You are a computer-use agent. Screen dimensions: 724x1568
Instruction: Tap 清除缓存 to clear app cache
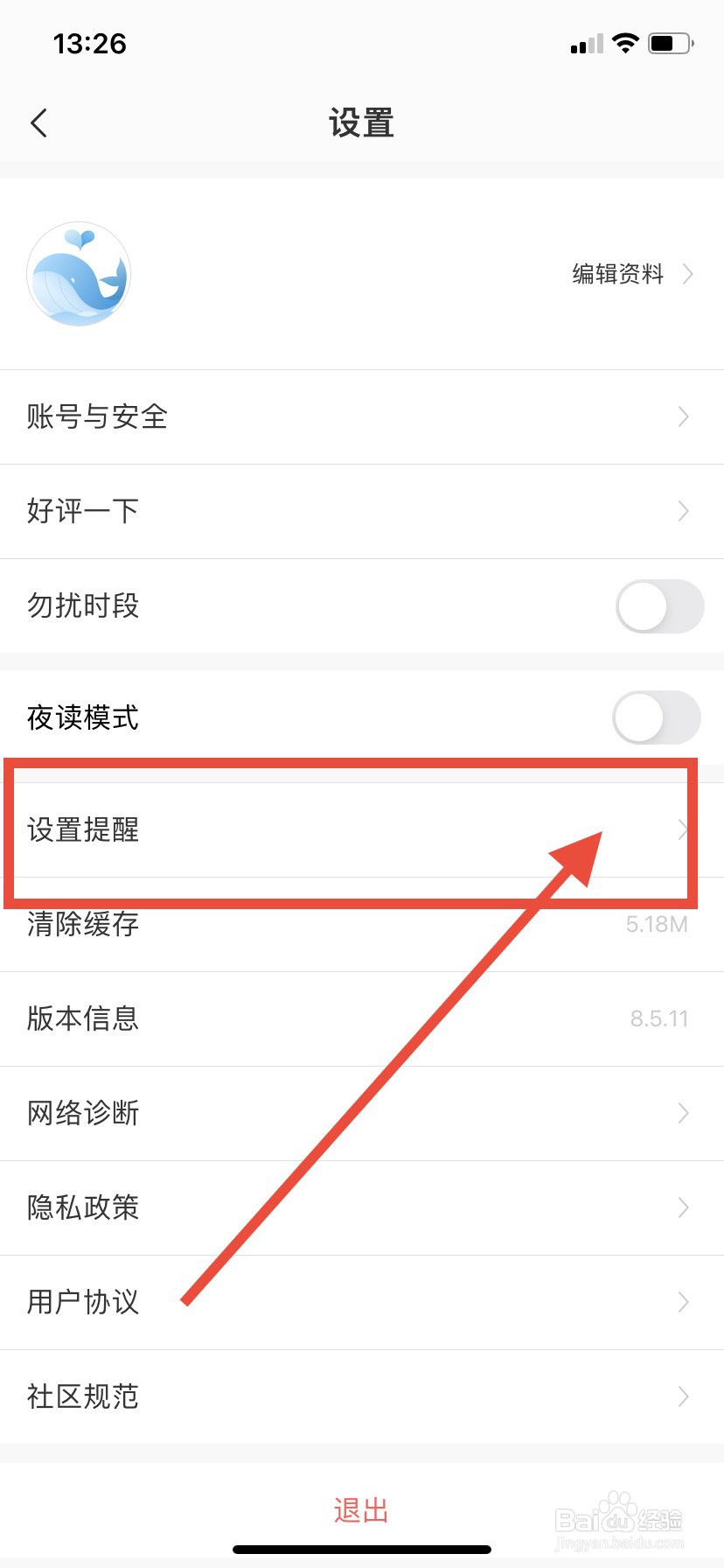coord(350,925)
